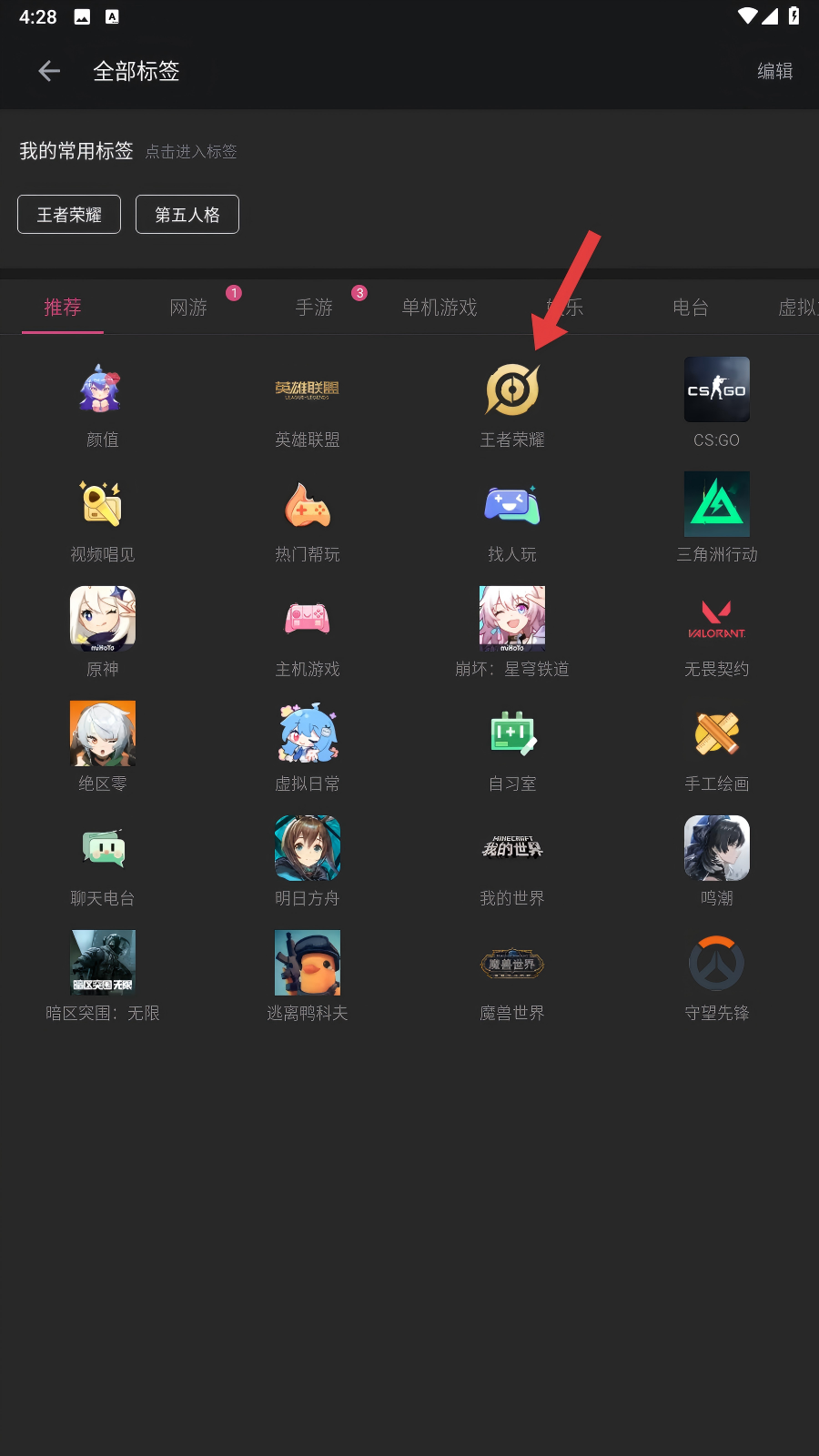Tap 编辑 to edit tags

[774, 71]
